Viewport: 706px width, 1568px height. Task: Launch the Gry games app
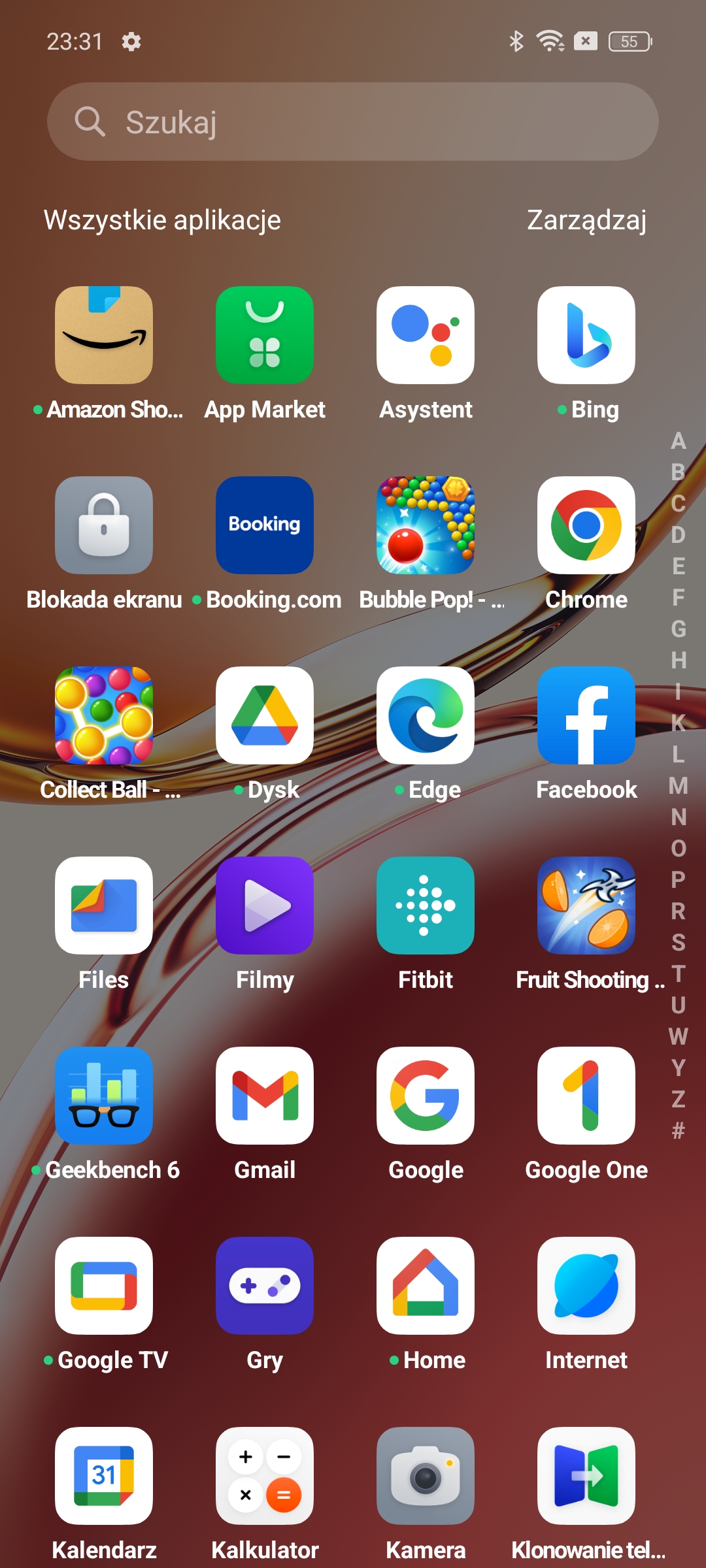(x=265, y=1286)
